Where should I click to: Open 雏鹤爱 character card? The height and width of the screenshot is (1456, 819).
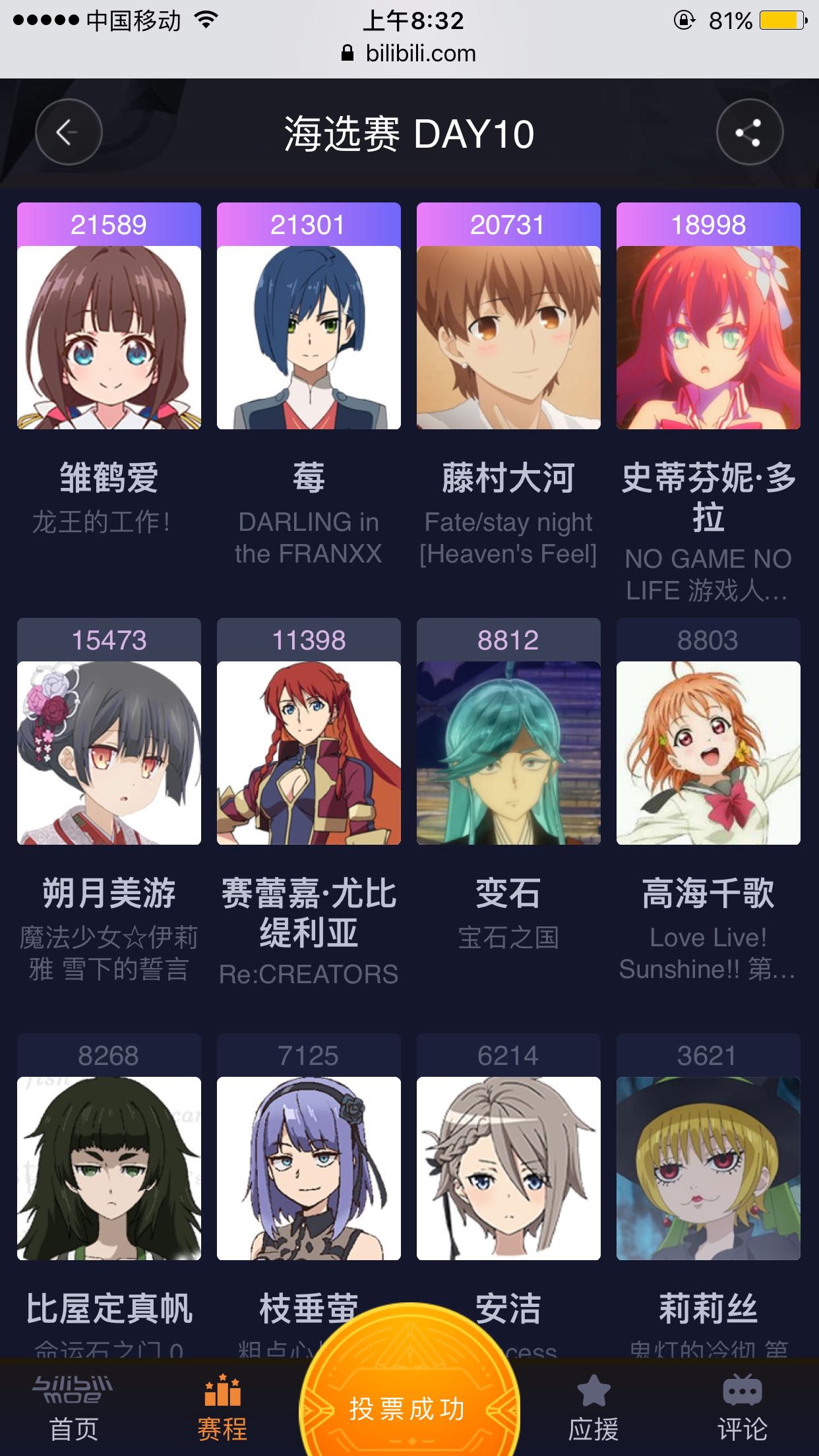coord(109,338)
